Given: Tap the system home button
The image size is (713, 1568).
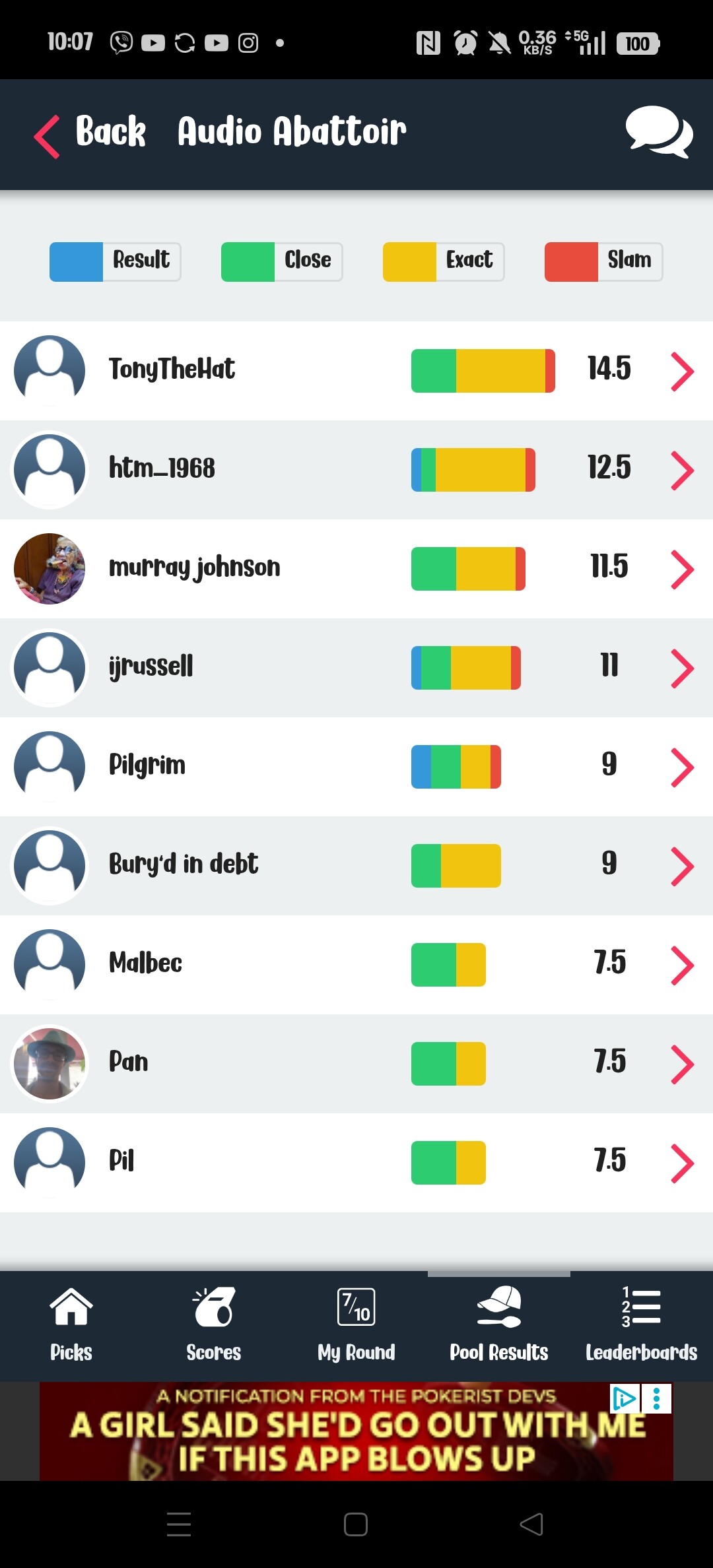Looking at the screenshot, I should pyautogui.click(x=356, y=1524).
